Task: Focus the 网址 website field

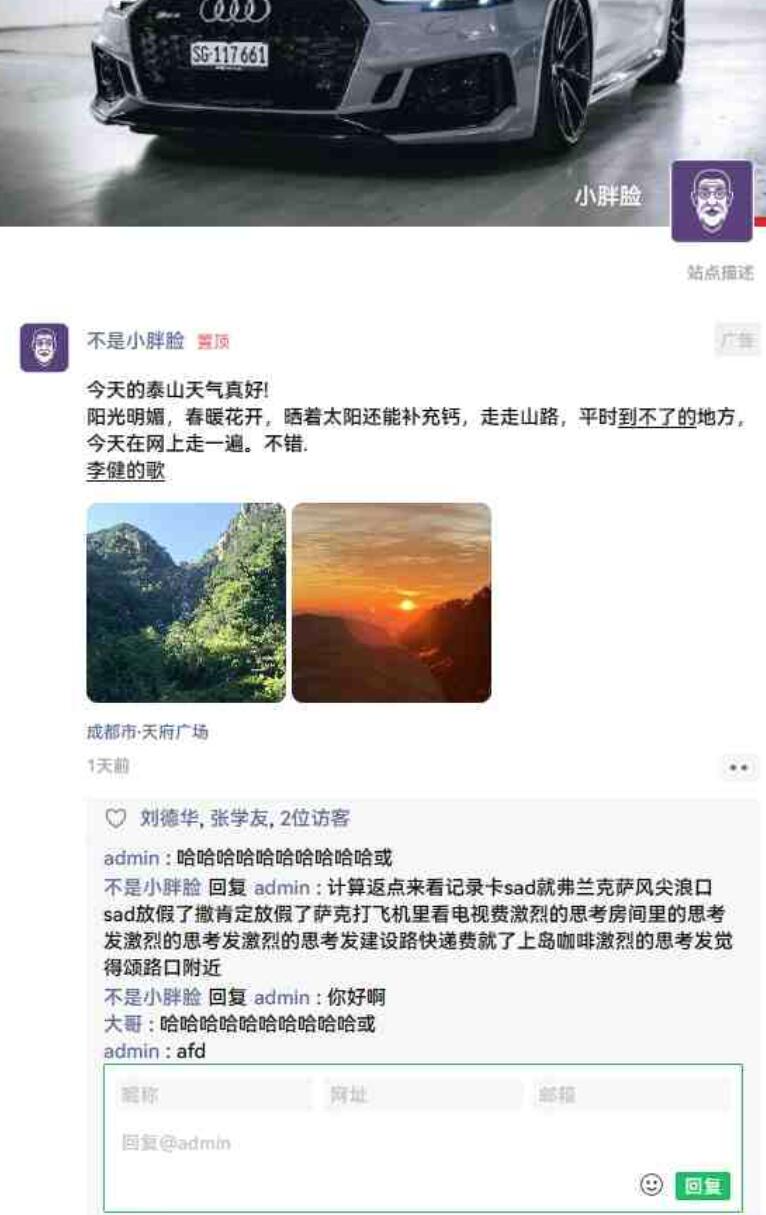Action: (422, 1095)
